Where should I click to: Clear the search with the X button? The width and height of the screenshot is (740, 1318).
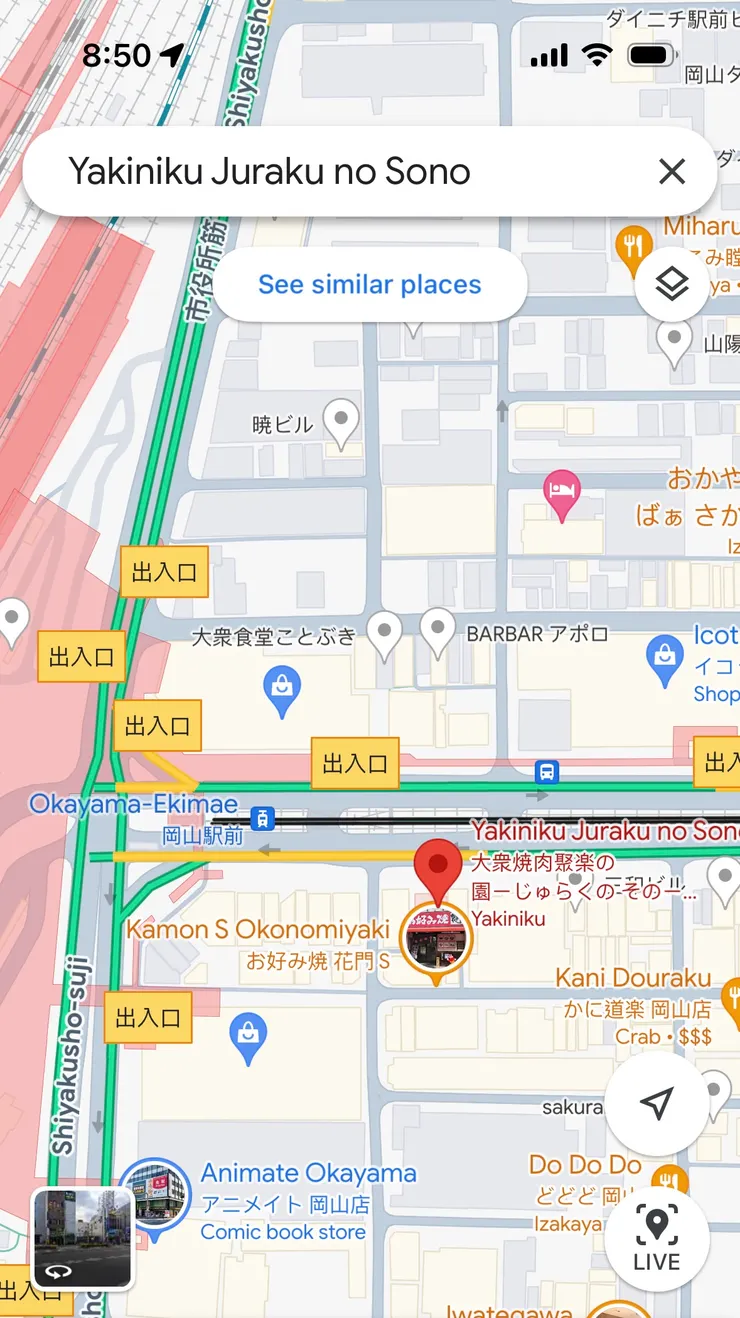coord(672,171)
